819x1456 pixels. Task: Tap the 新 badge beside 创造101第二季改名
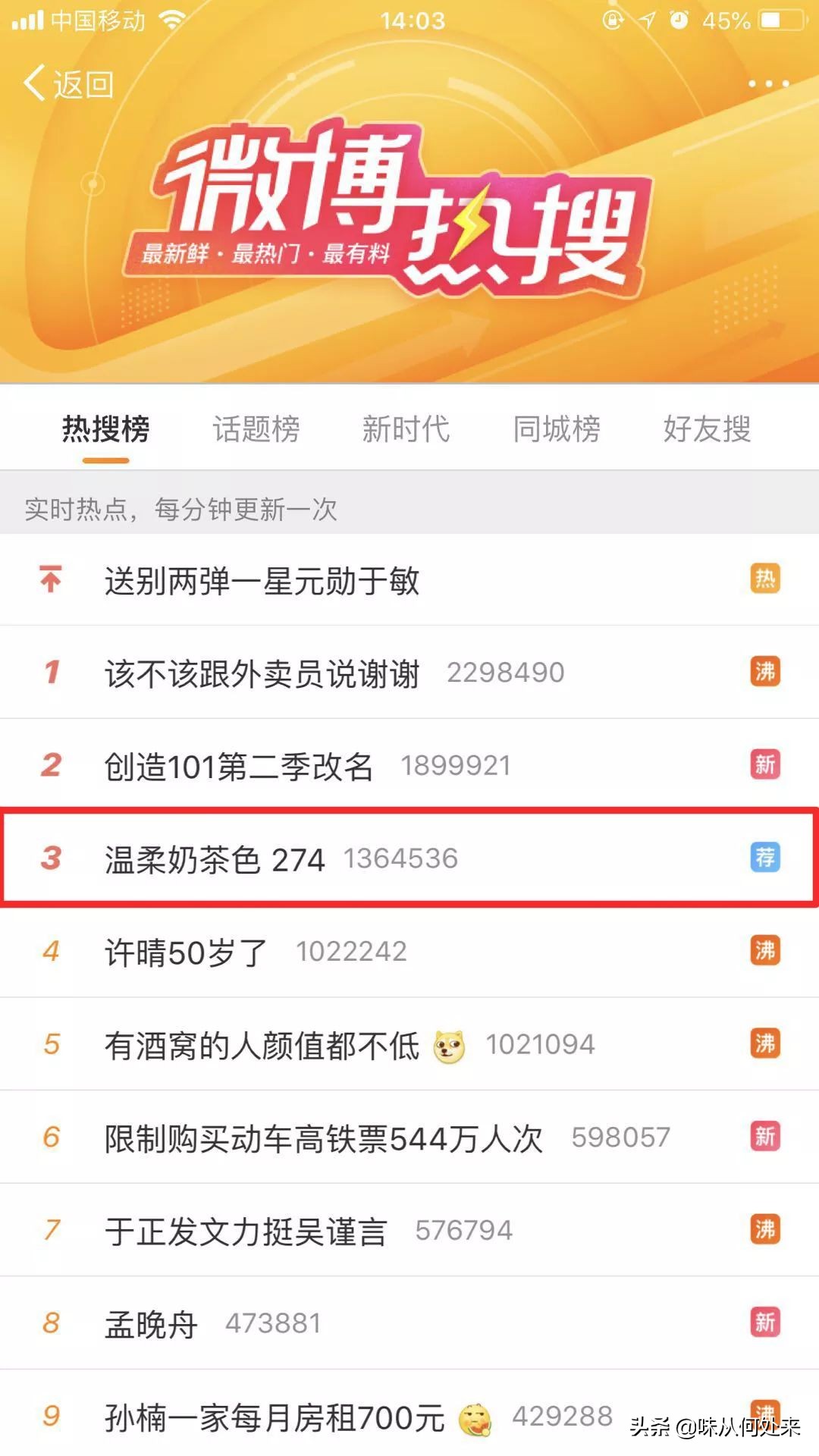pyautogui.click(x=765, y=765)
